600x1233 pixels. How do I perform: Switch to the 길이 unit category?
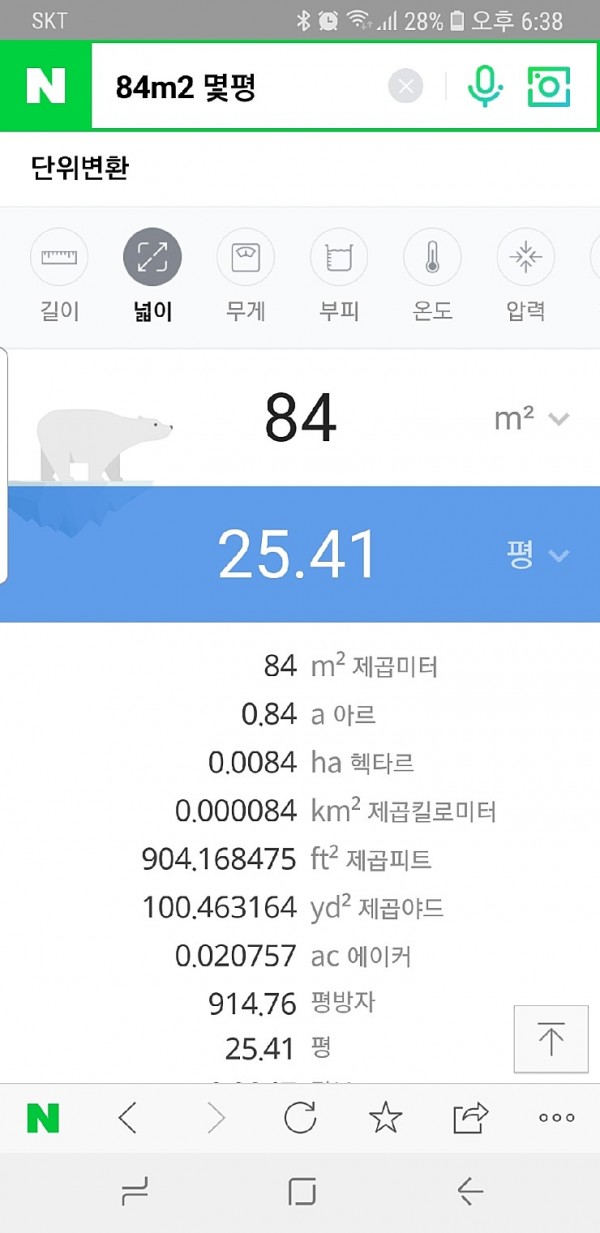point(59,276)
